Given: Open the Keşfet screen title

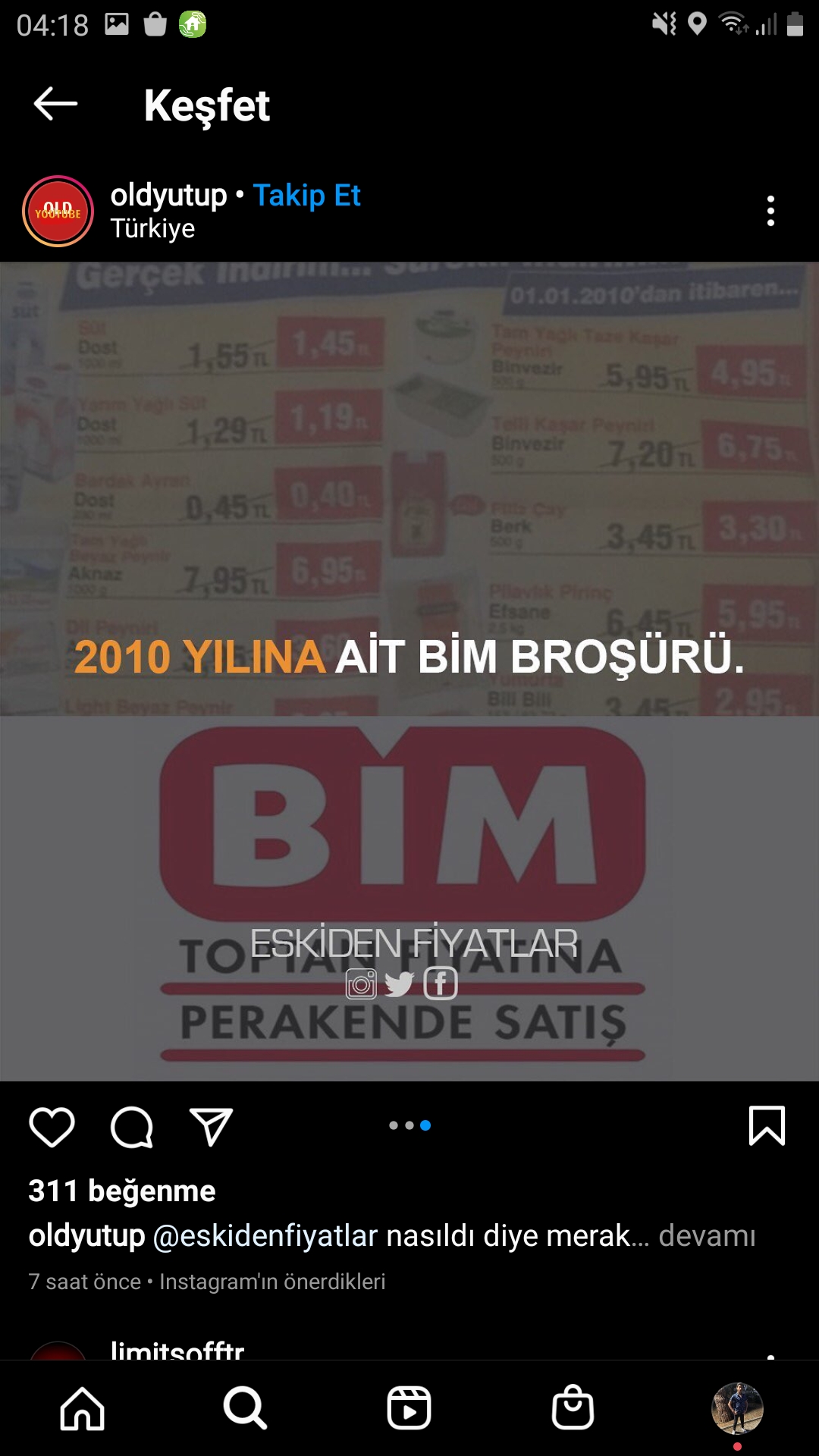Looking at the screenshot, I should 208,105.
